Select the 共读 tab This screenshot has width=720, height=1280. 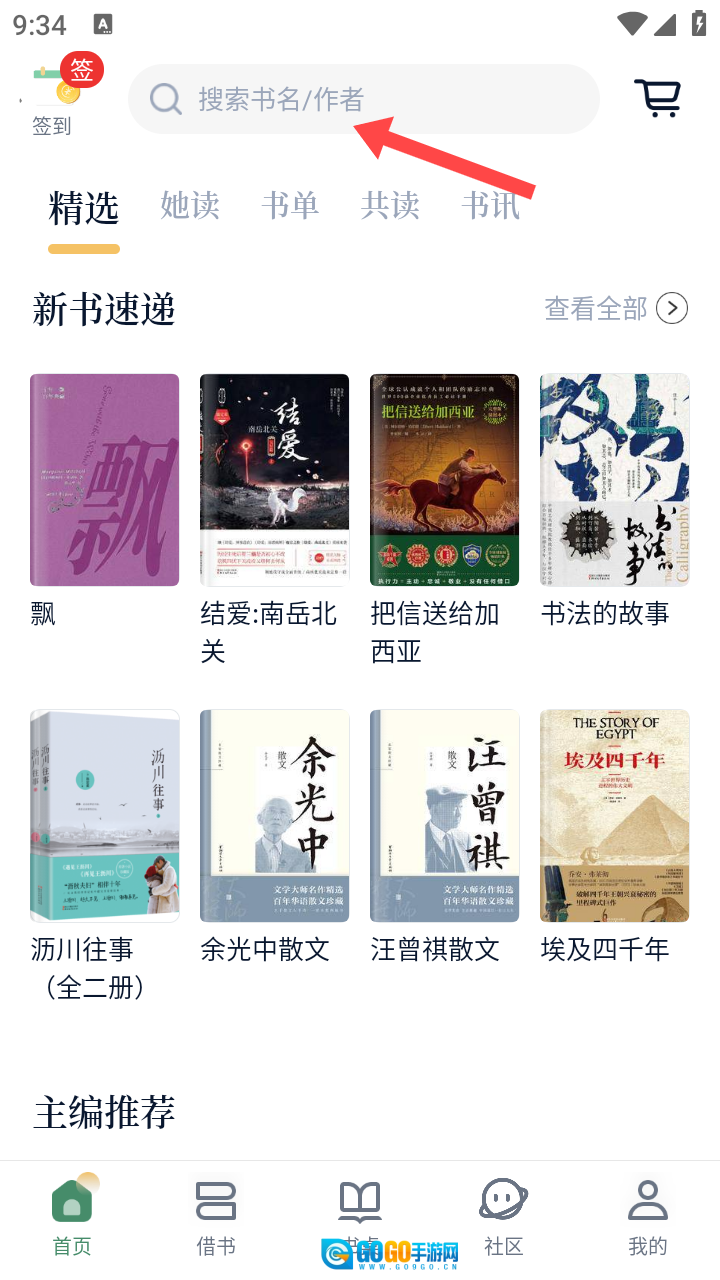[x=390, y=205]
